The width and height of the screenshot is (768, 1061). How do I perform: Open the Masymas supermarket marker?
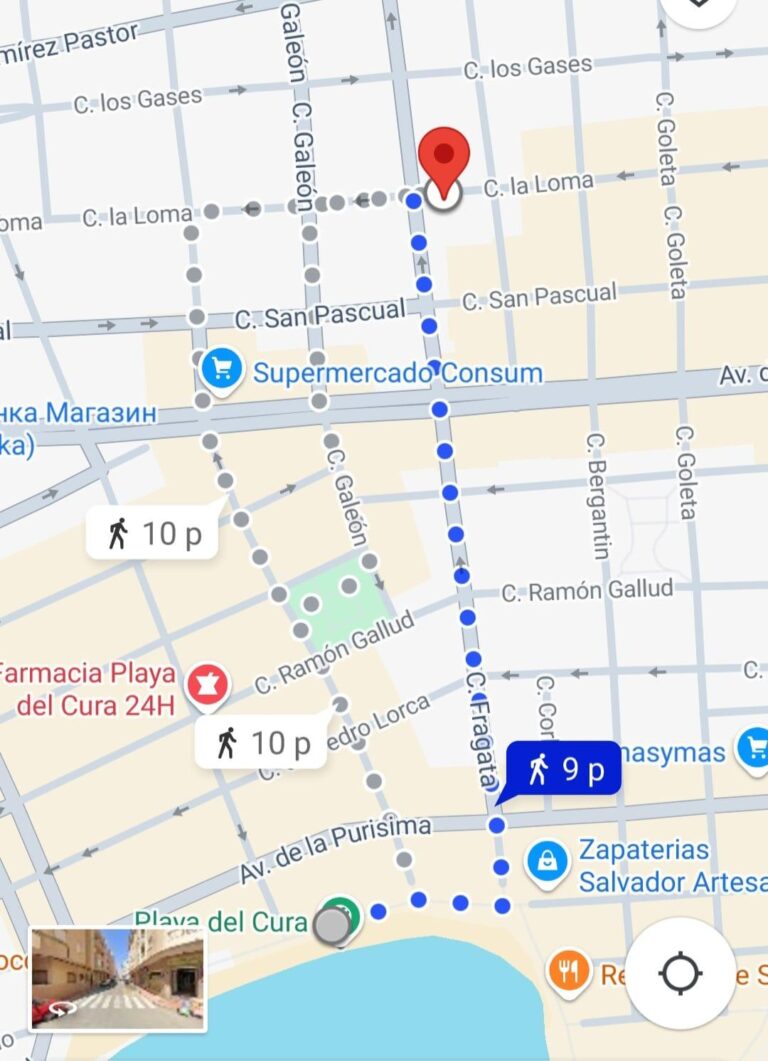[x=752, y=747]
